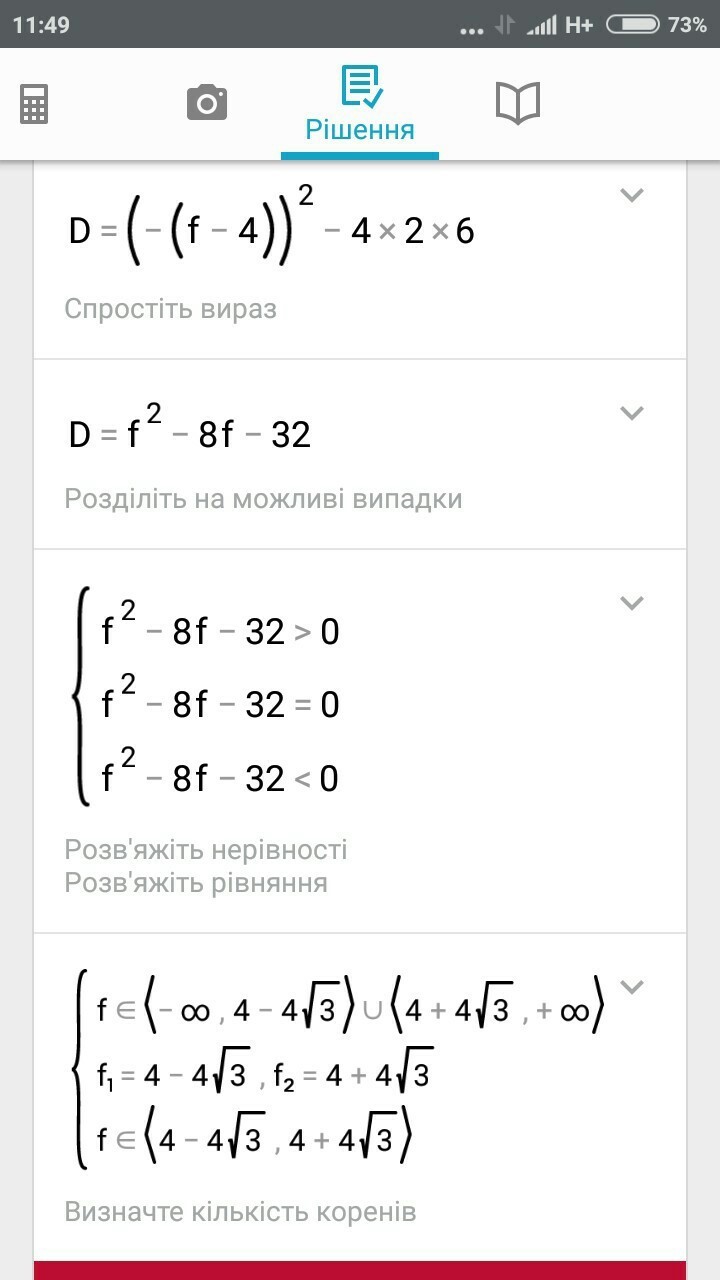Image resolution: width=720 pixels, height=1280 pixels.
Task: Expand the three inequality cases step
Action: [631, 602]
